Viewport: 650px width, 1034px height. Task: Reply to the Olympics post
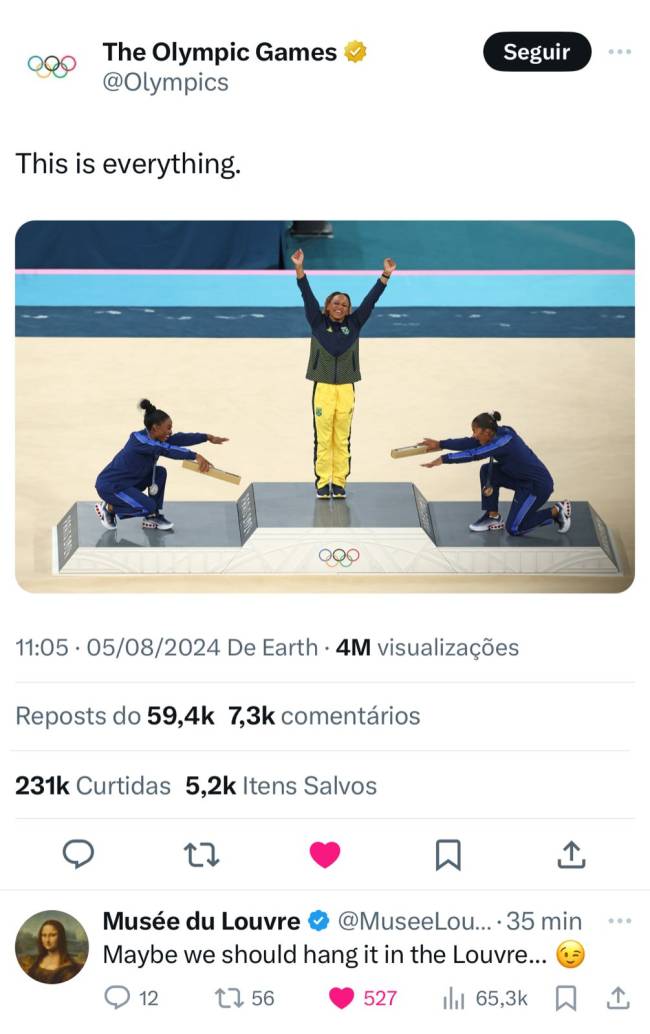[78, 854]
